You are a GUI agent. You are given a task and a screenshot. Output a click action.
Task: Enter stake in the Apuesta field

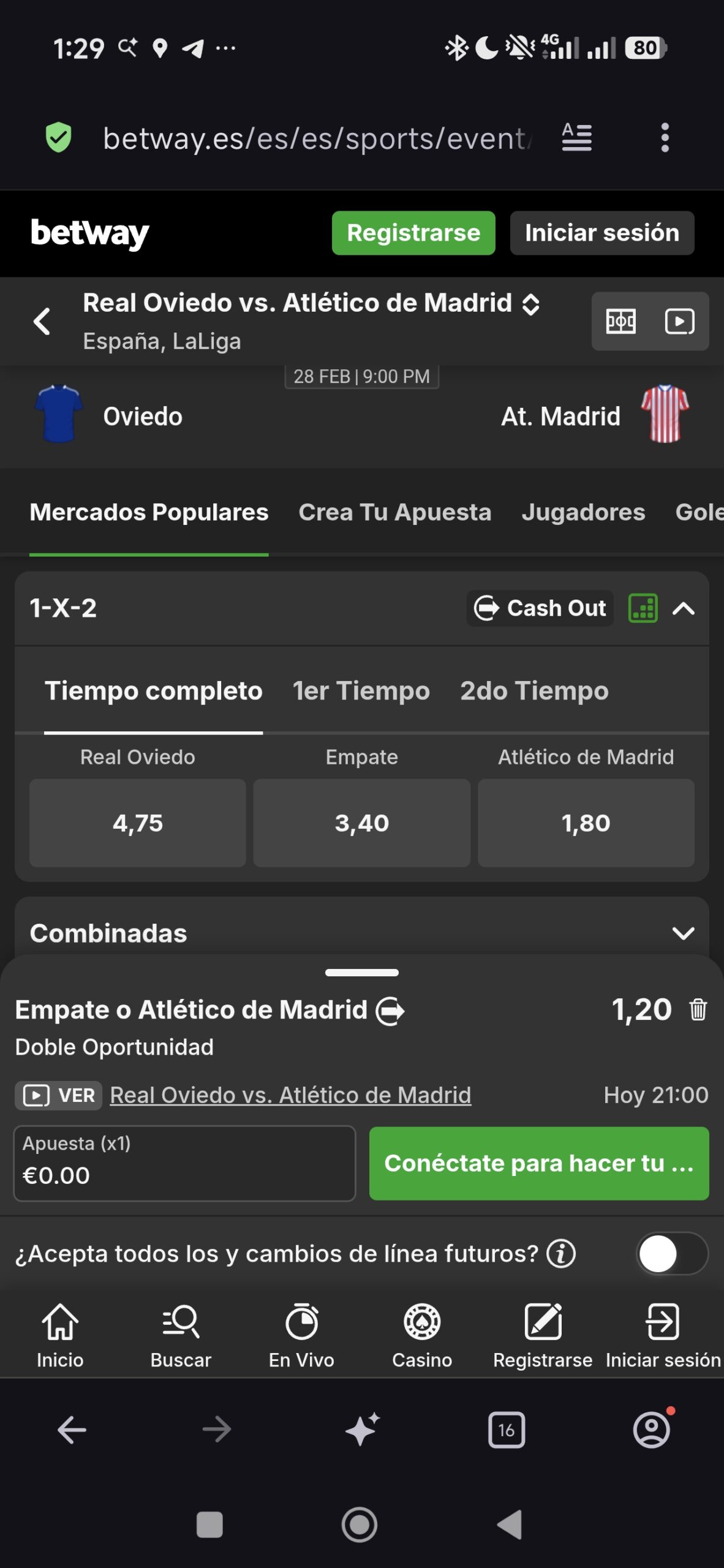coord(184,1163)
